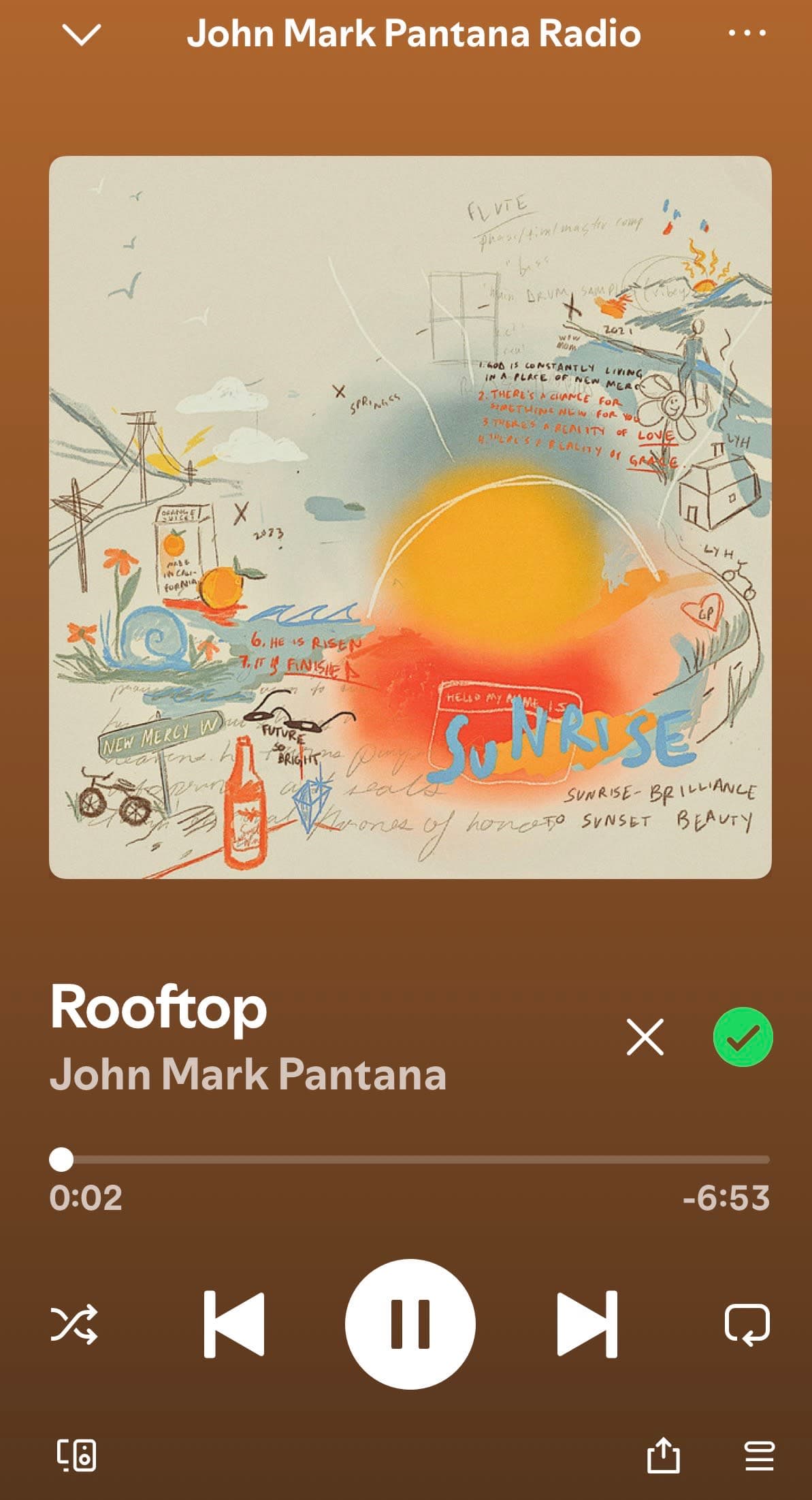This screenshot has height=1500, width=812.
Task: Open the connect to device picker
Action: point(76,1455)
